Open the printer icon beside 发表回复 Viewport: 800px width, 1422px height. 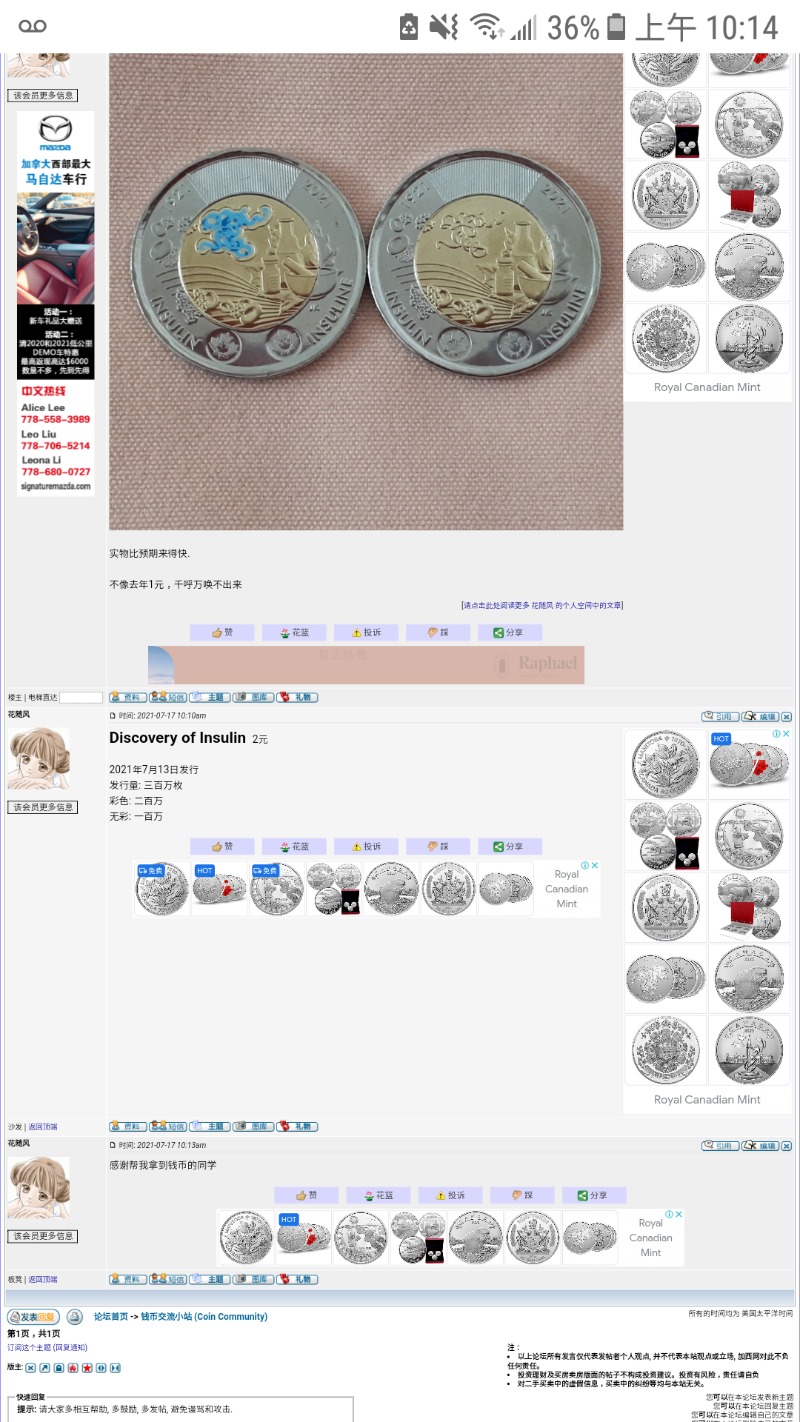tap(74, 1317)
